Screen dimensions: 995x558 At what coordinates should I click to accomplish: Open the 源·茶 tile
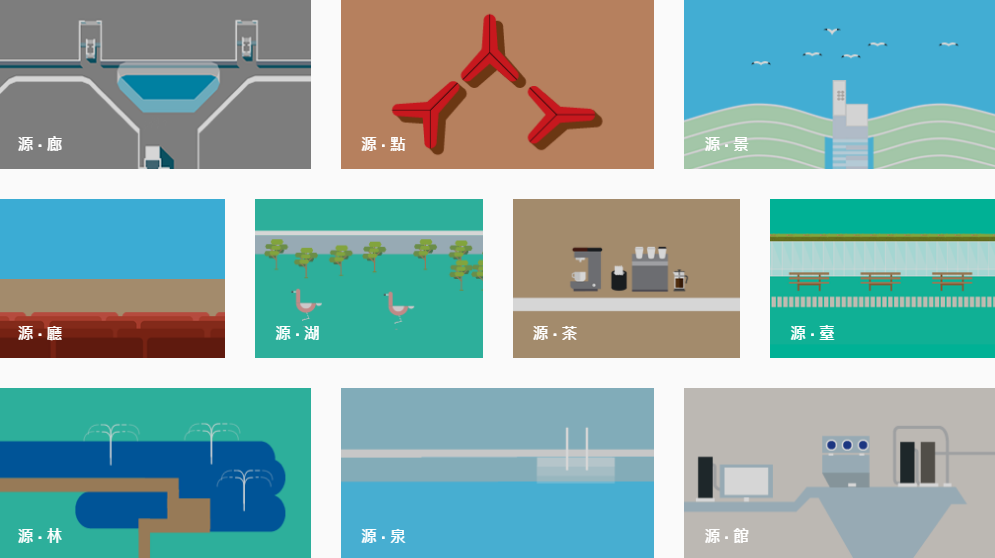(626, 278)
